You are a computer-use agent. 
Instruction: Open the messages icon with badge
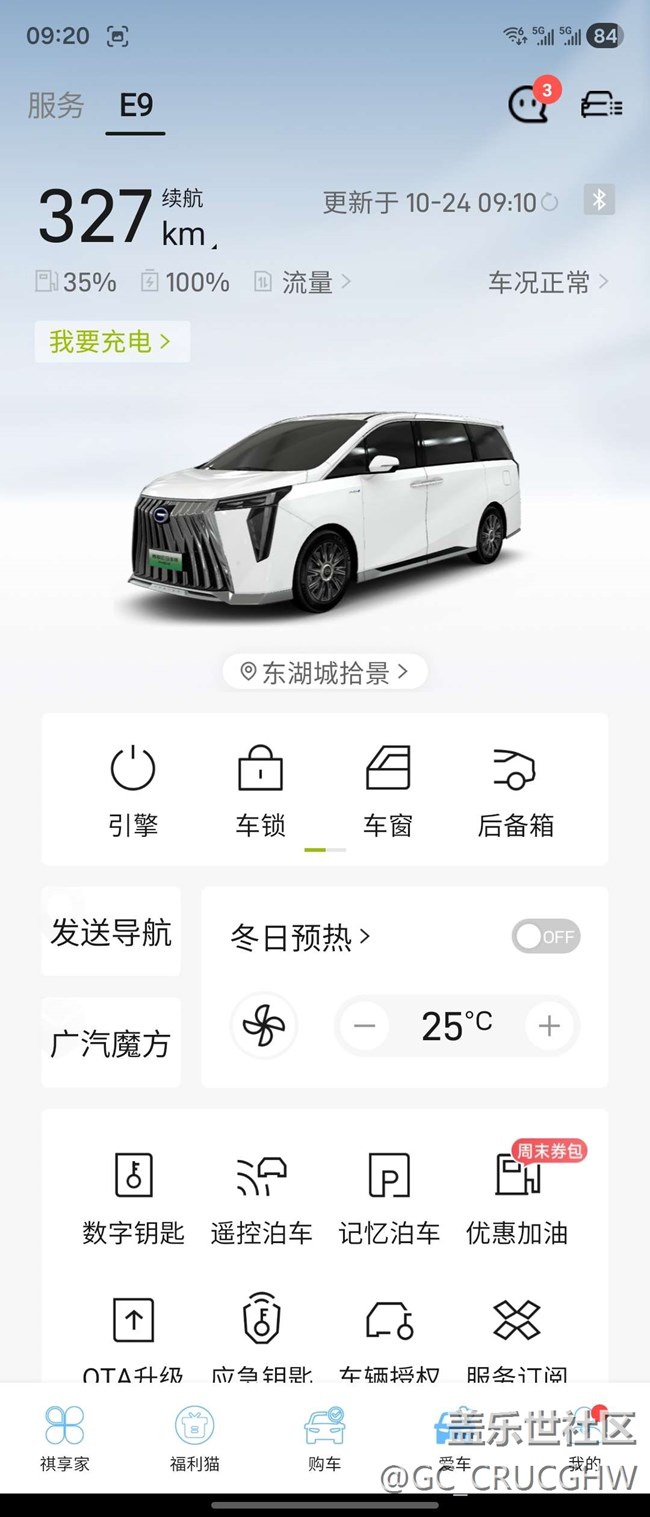click(530, 104)
